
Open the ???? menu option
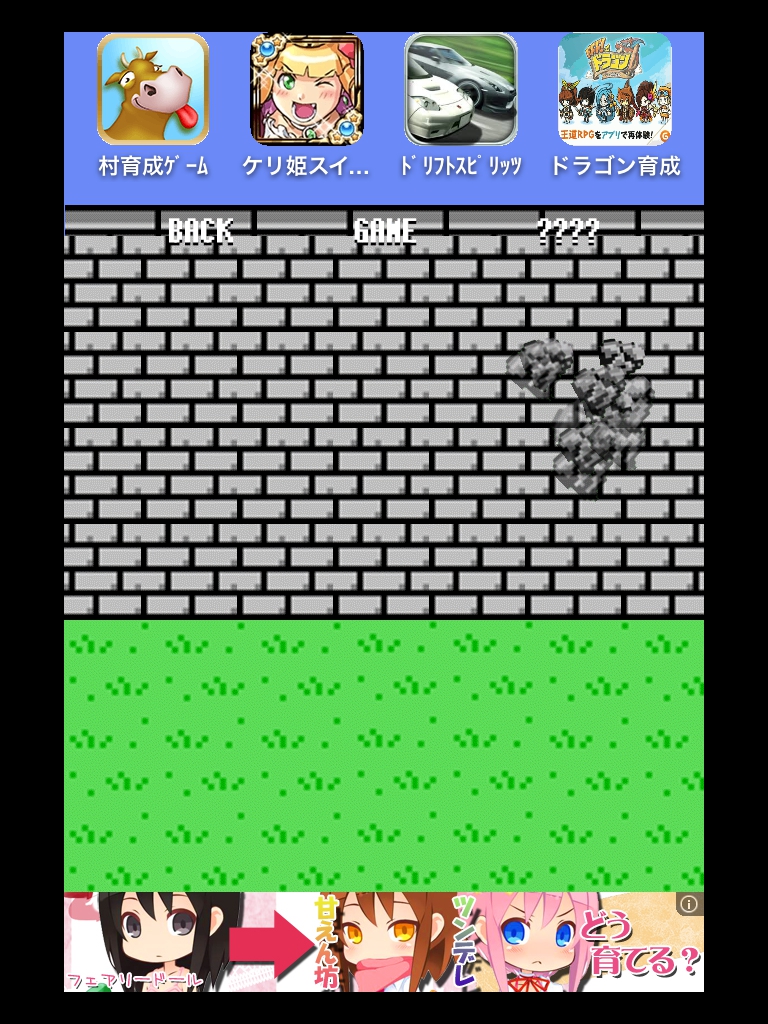(x=568, y=231)
